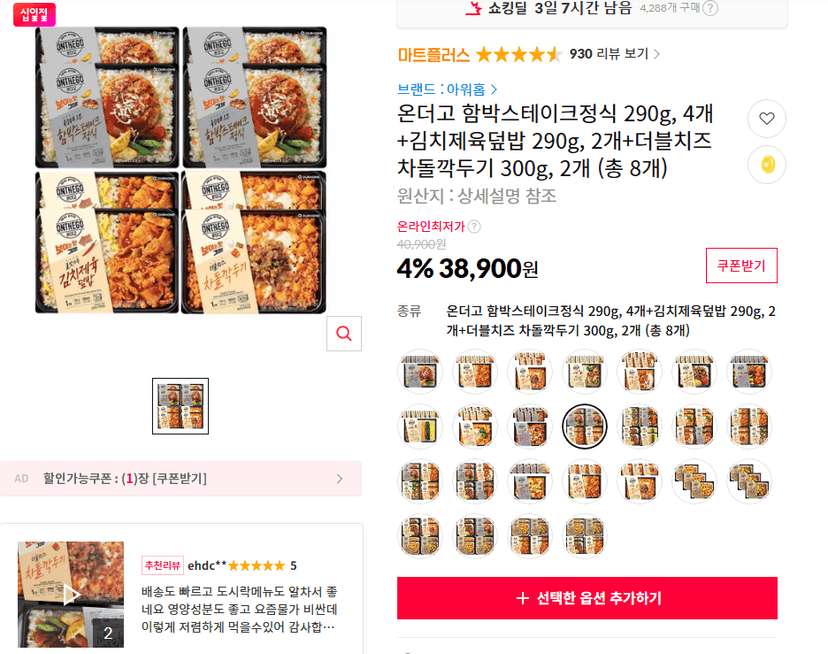The width and height of the screenshot is (828, 654).
Task: Choose the last option swatch in the bottom row
Action: (584, 536)
